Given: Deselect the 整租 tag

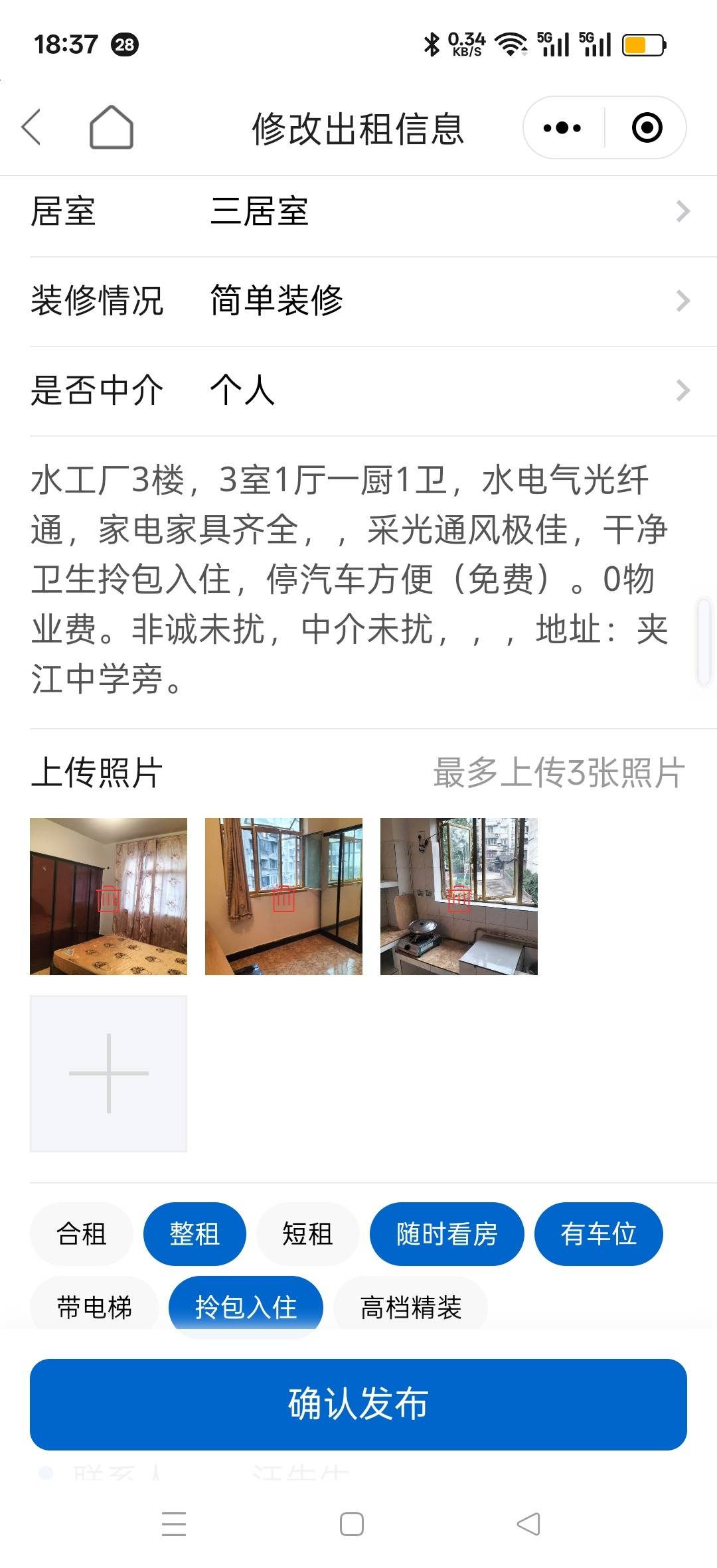Looking at the screenshot, I should [x=195, y=1234].
